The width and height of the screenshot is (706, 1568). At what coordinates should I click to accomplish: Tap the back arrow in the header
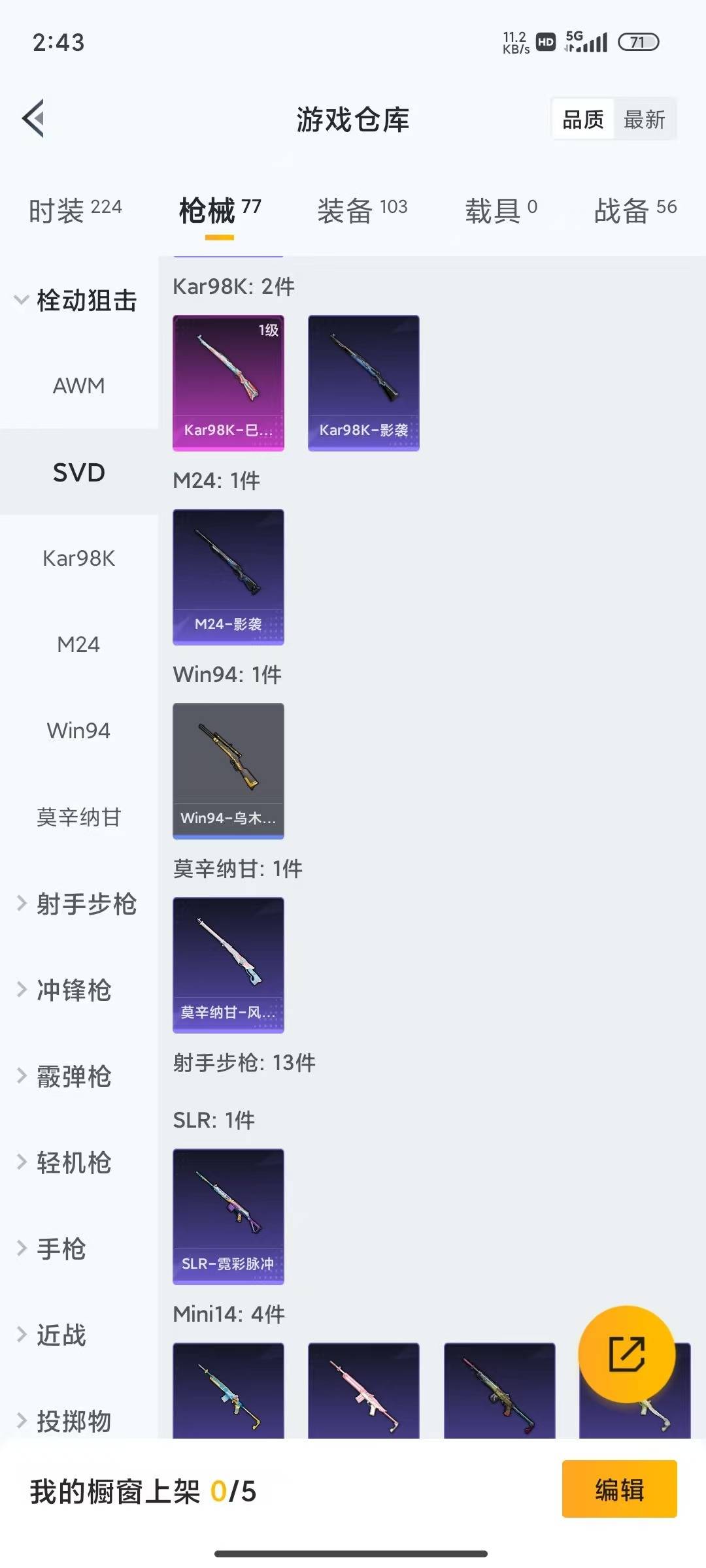pyautogui.click(x=33, y=119)
